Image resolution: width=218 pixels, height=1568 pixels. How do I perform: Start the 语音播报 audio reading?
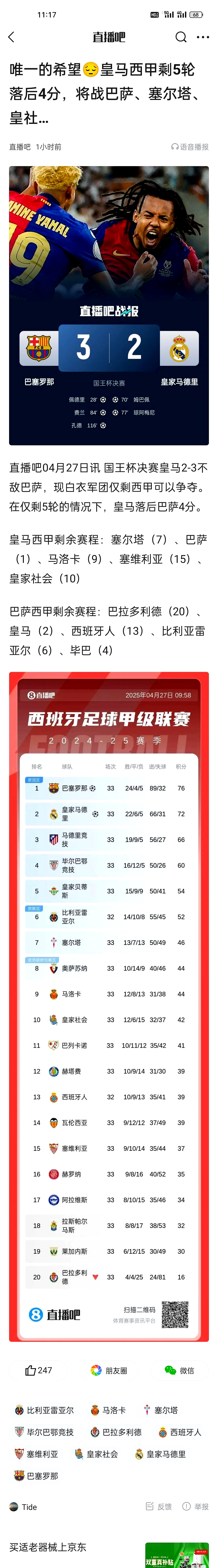point(190,147)
